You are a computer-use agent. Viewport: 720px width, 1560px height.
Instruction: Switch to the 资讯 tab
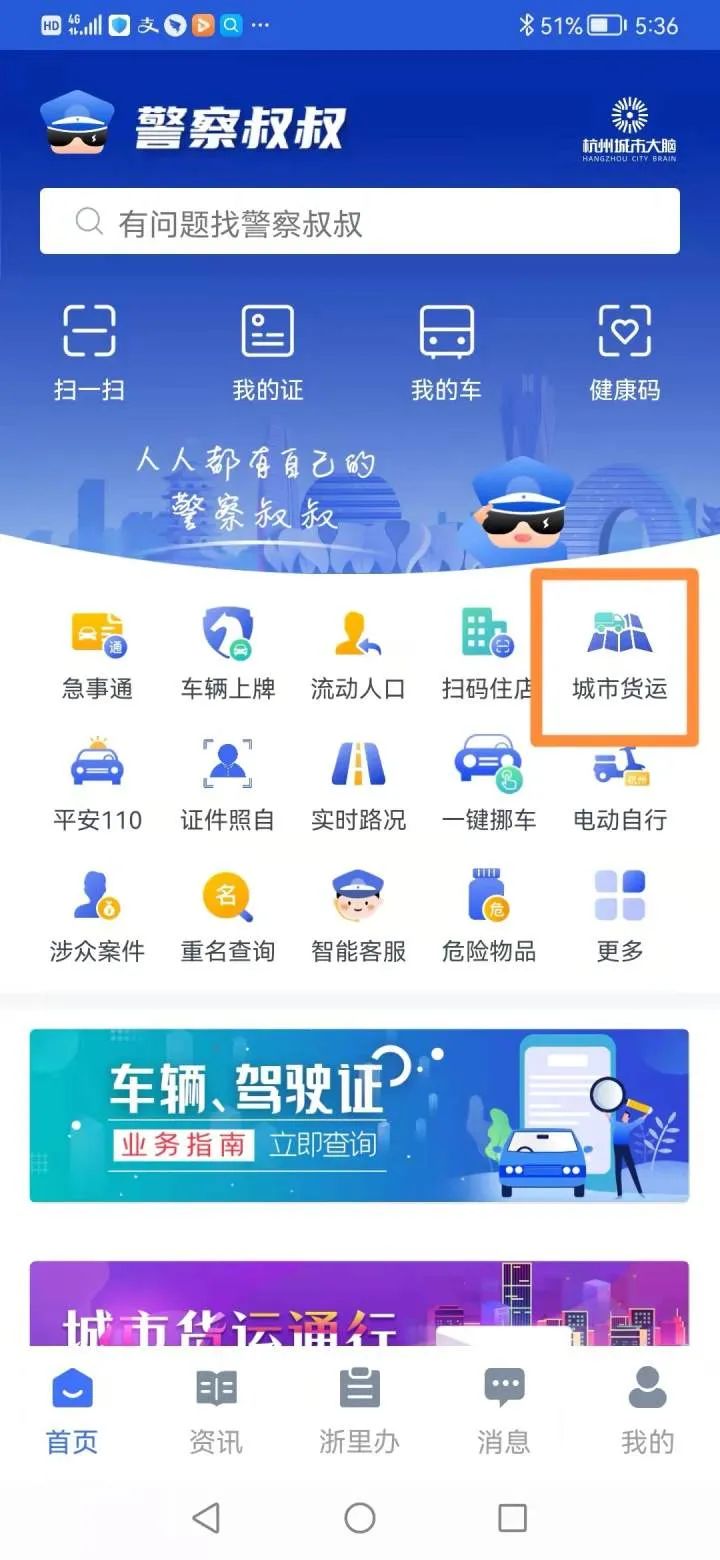[216, 1412]
